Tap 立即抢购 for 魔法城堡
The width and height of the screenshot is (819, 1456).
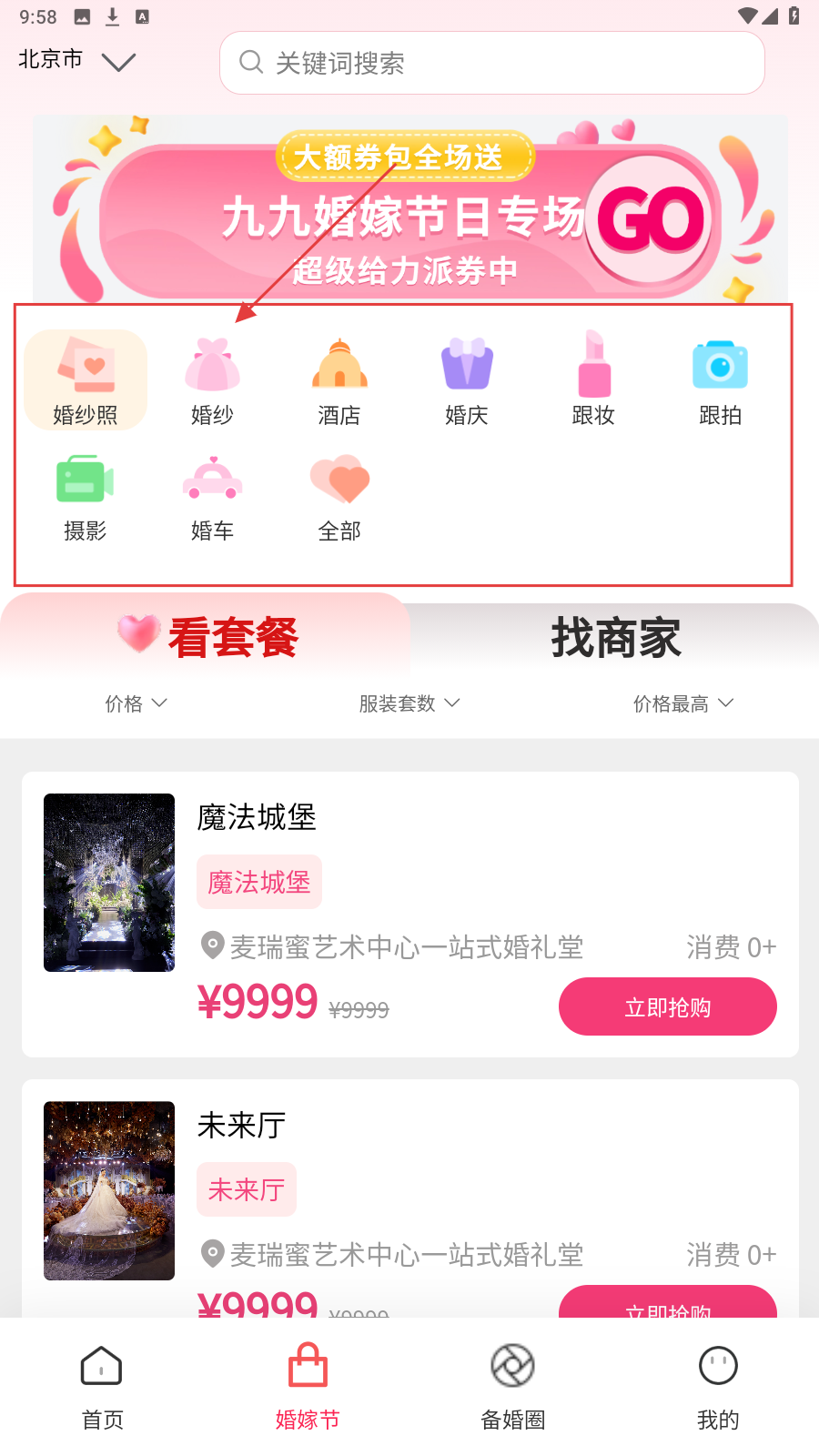[667, 1006]
